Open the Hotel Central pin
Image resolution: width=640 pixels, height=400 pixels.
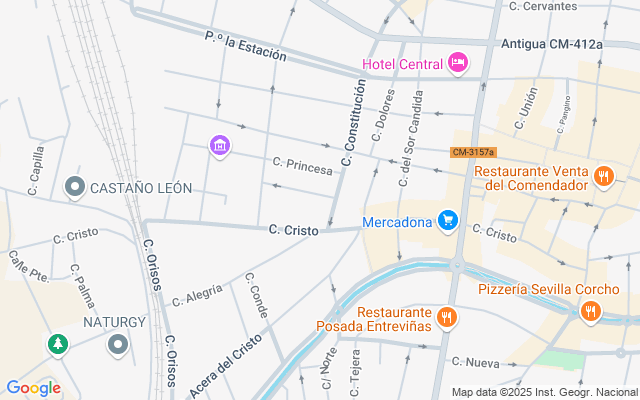458,63
